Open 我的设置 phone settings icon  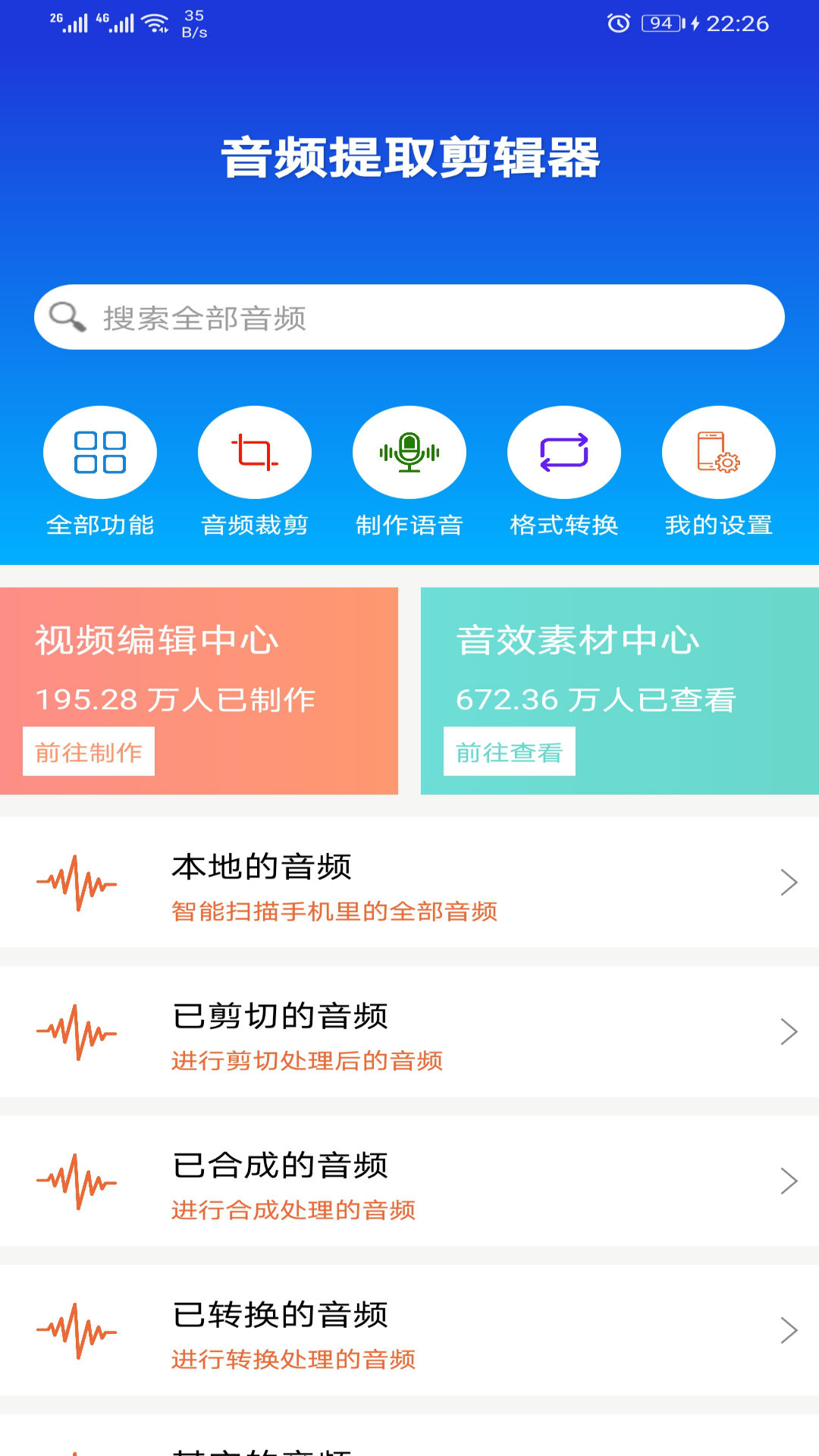pos(719,451)
